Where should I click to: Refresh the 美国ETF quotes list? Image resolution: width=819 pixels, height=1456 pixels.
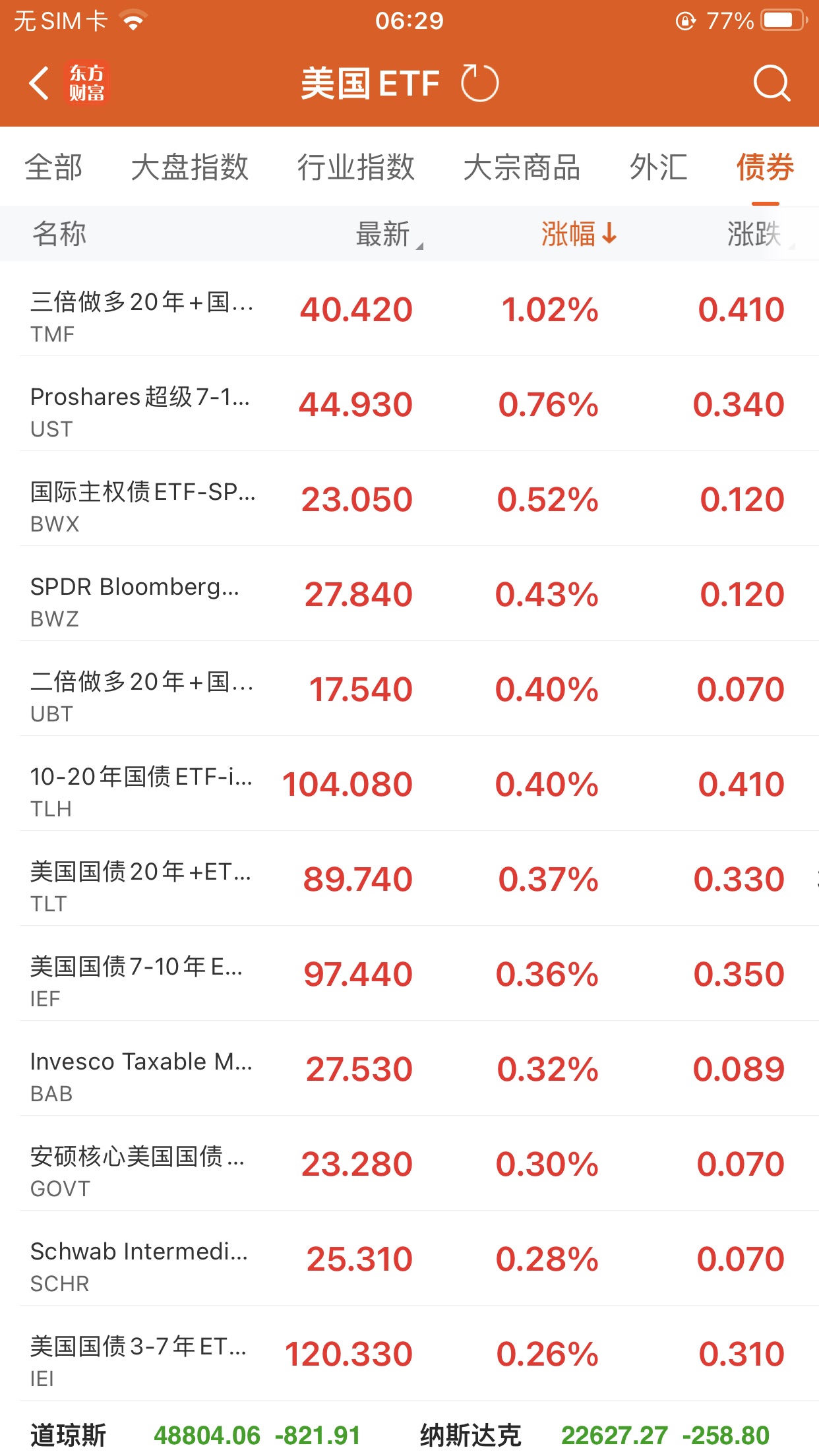(x=479, y=84)
